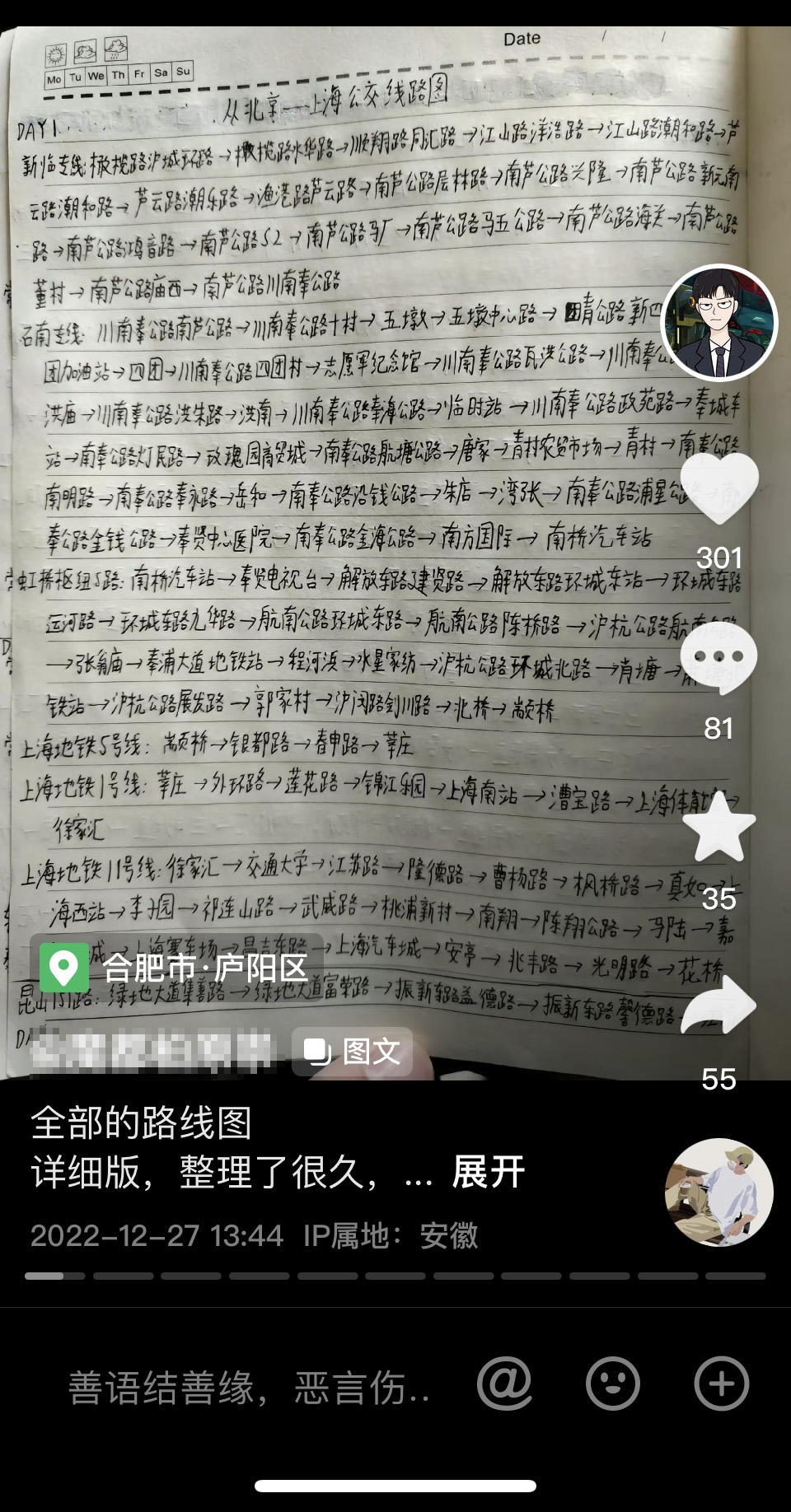The image size is (791, 1512).
Task: Like this post with the heart
Action: [719, 488]
